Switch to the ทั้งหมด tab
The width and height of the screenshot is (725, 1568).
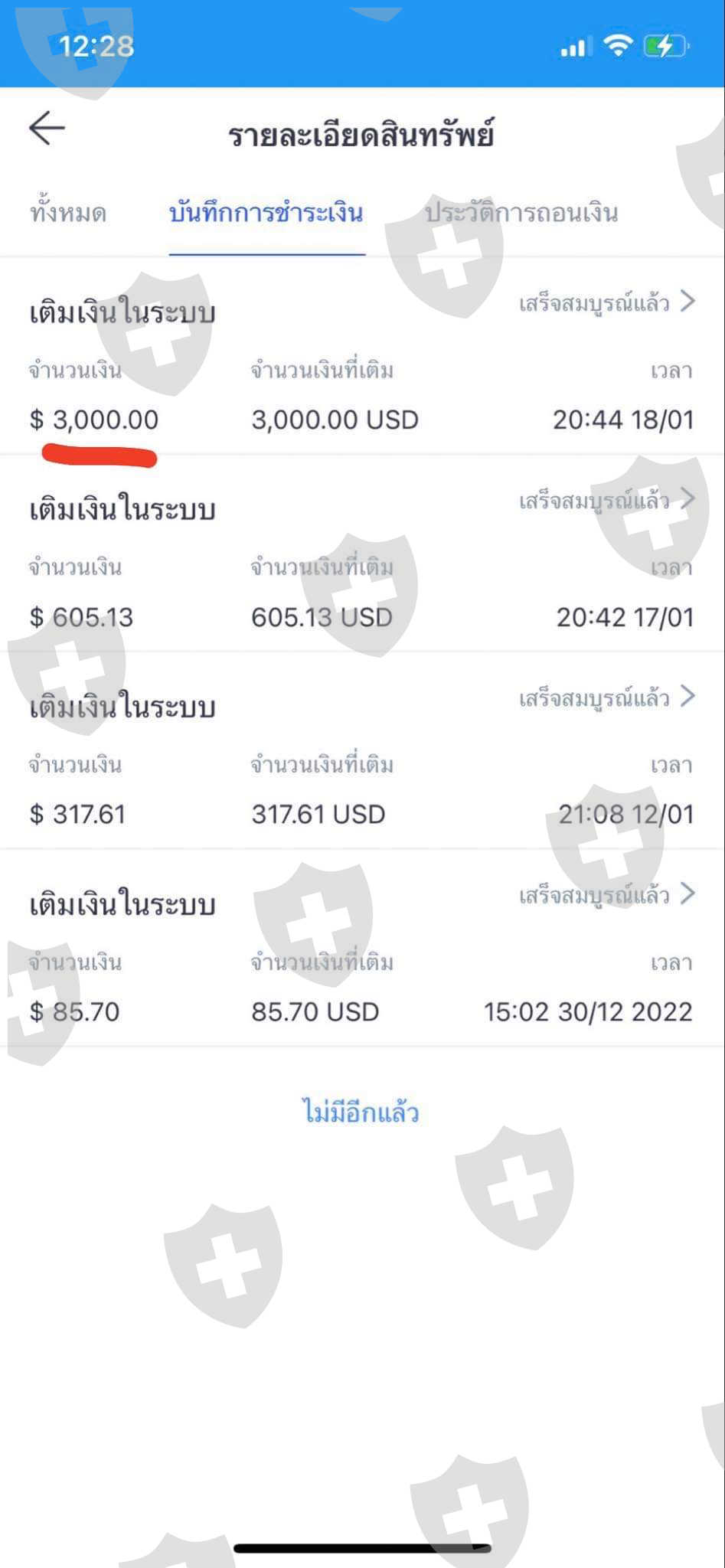coord(68,214)
